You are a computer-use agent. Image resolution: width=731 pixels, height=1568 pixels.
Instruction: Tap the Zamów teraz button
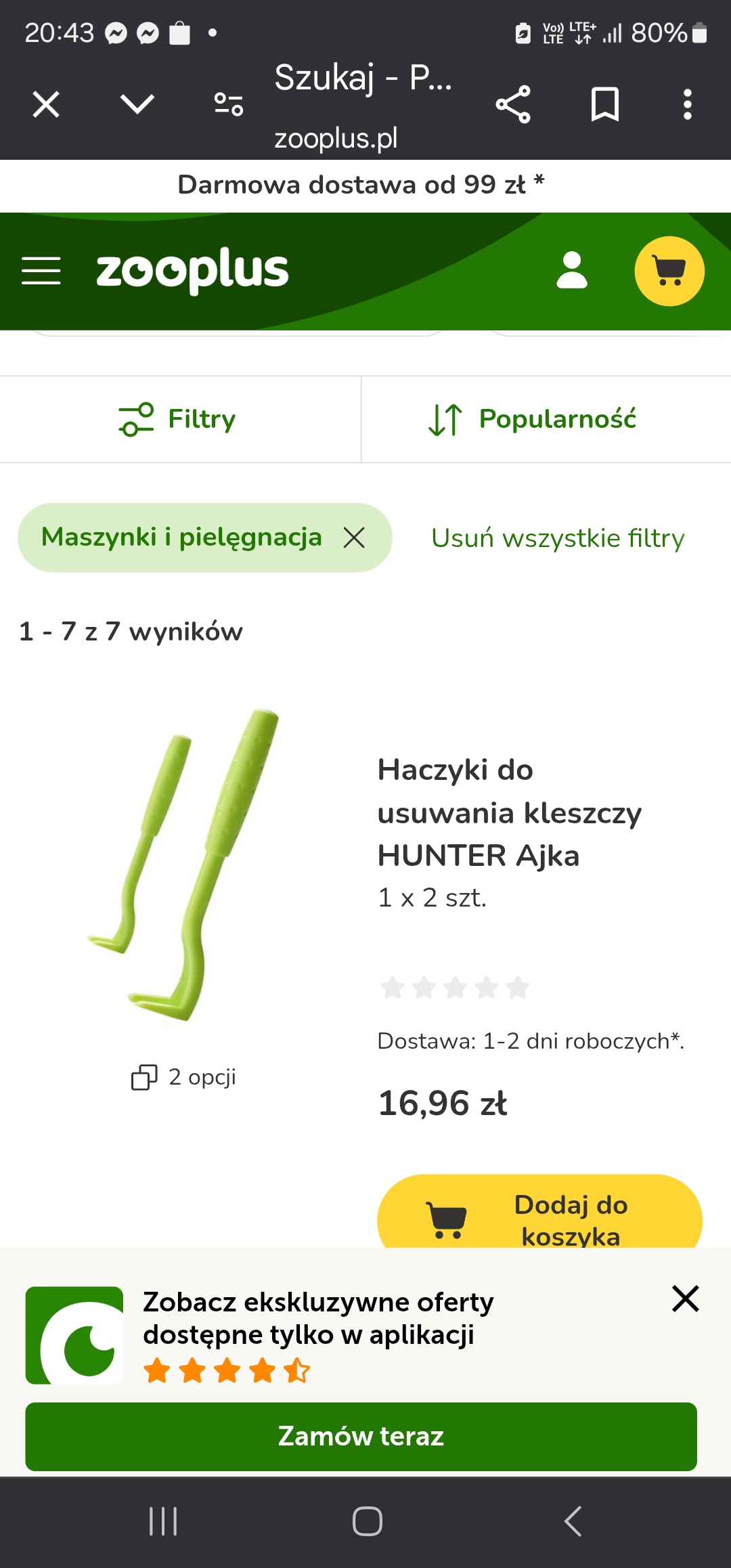(x=361, y=1436)
